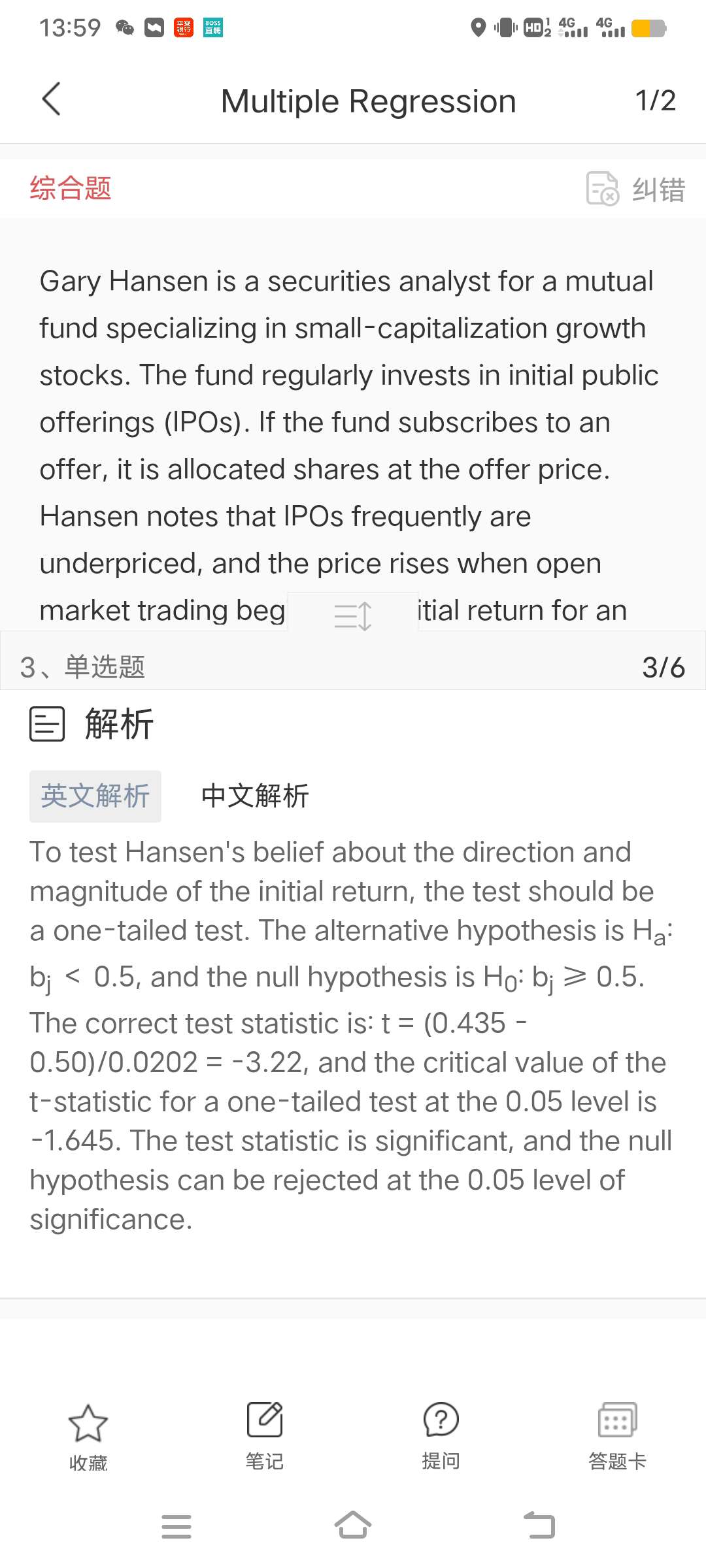This screenshot has width=706, height=1568.
Task: Tap the passage resize handle
Action: pyautogui.click(x=353, y=615)
